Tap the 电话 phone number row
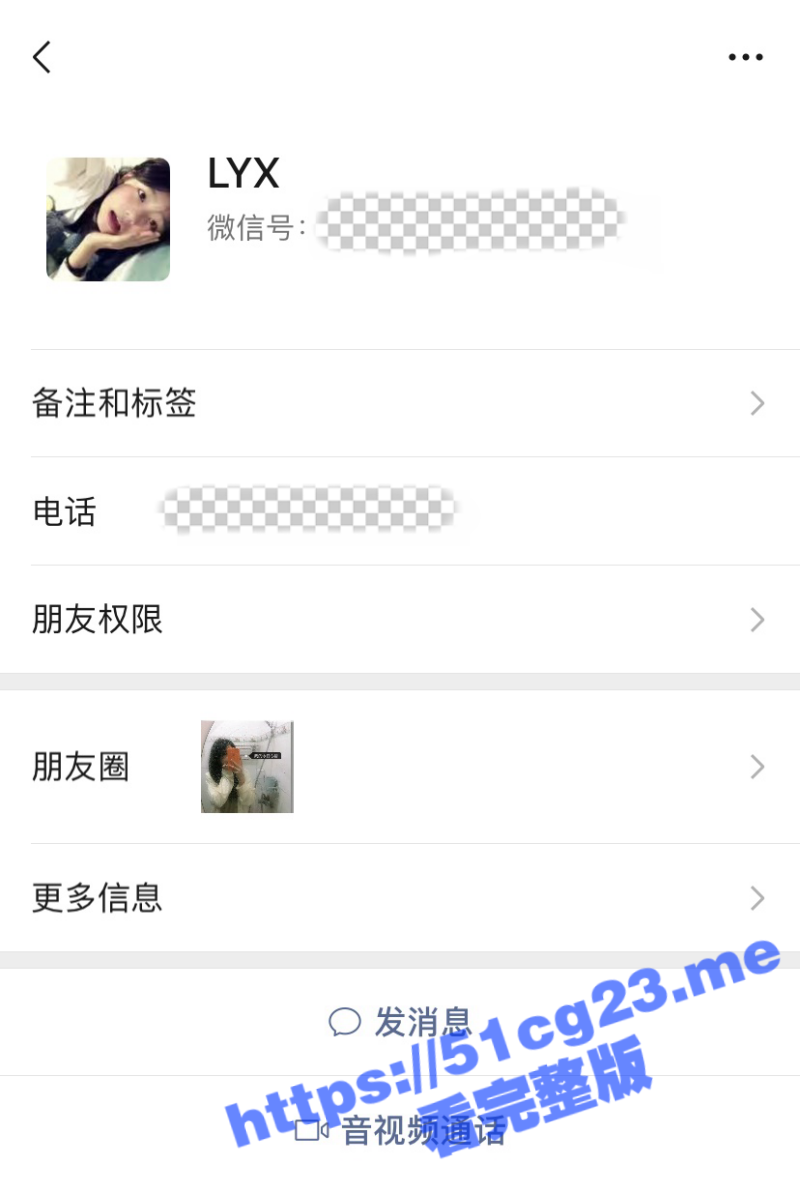Viewport: 800px width, 1179px height. click(400, 512)
